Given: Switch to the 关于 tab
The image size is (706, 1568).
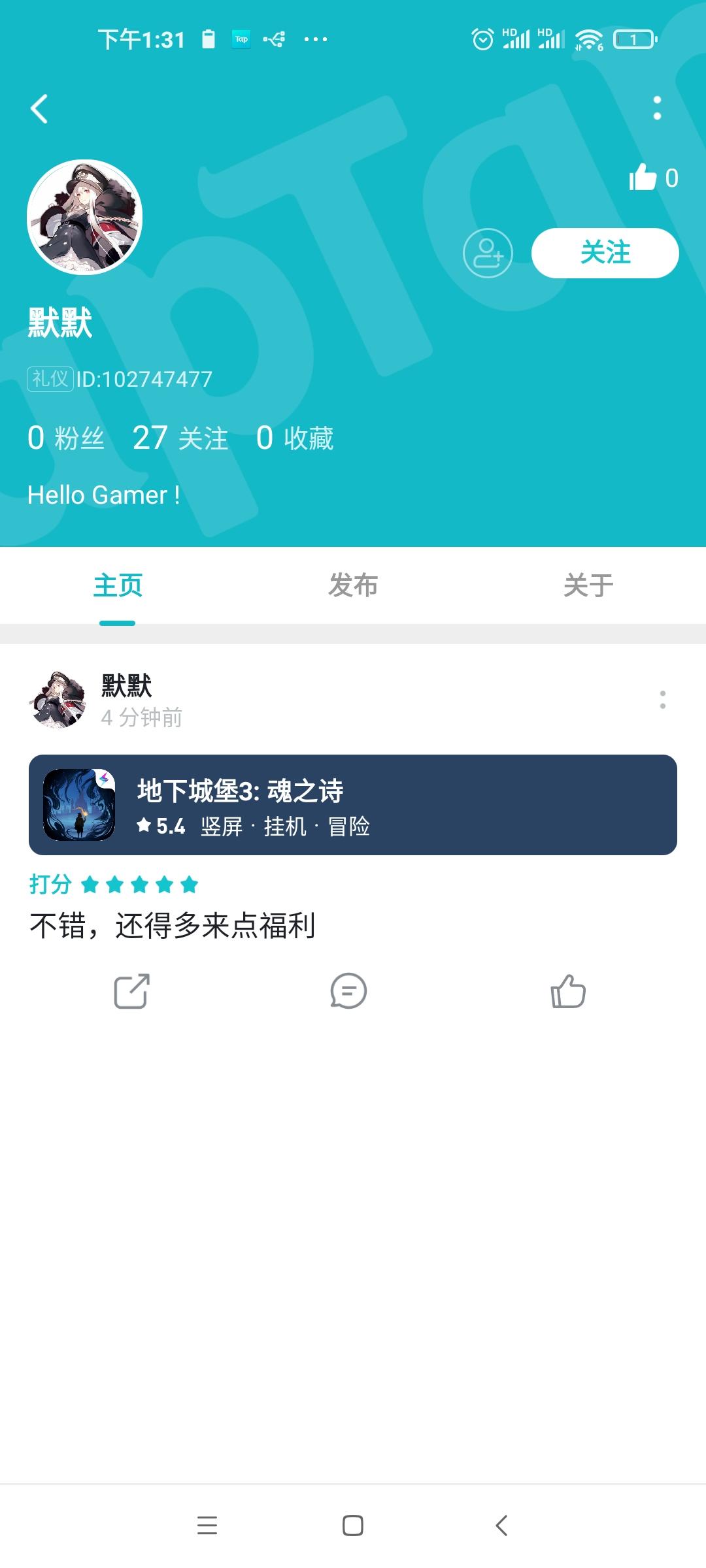Looking at the screenshot, I should point(588,585).
